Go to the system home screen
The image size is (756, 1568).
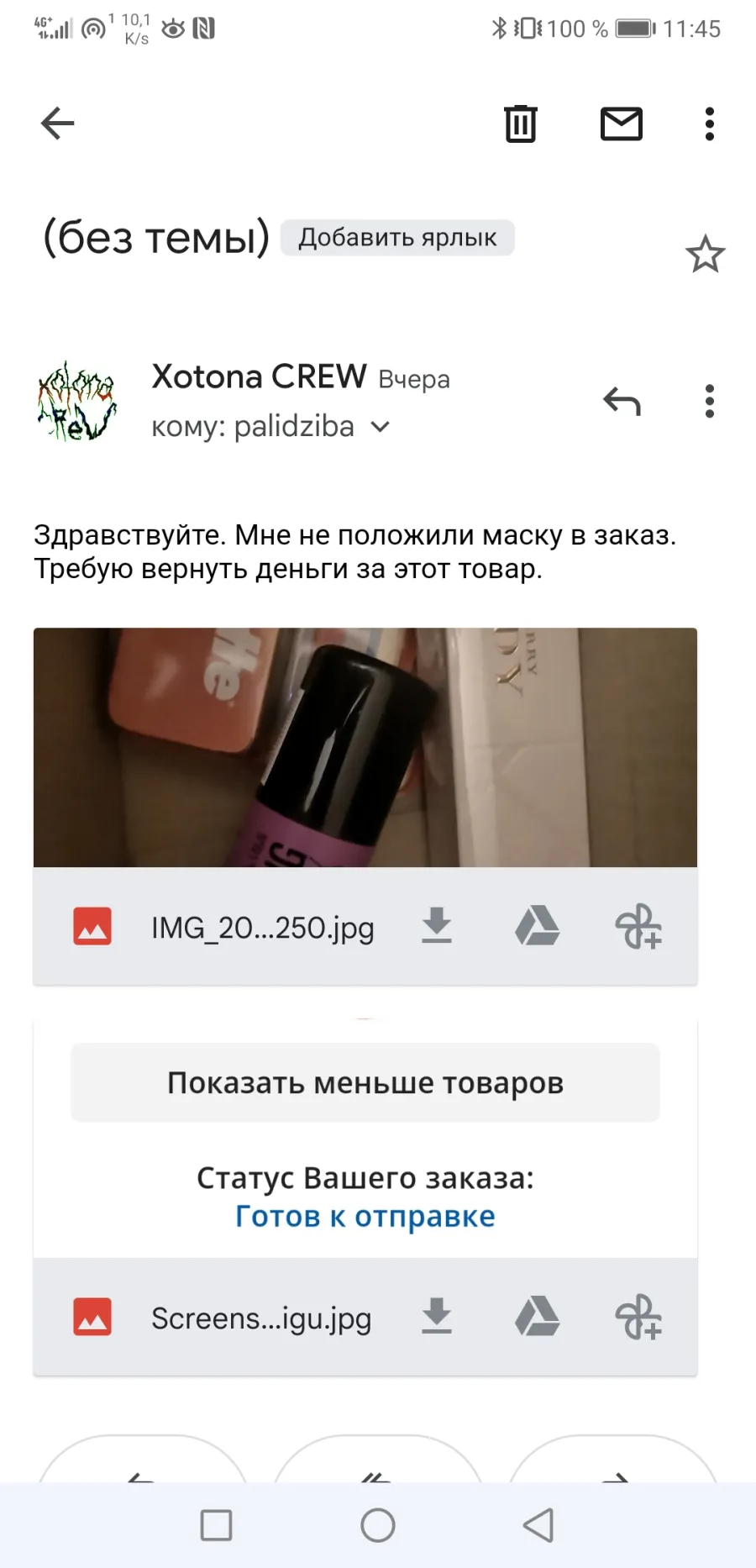378,1525
